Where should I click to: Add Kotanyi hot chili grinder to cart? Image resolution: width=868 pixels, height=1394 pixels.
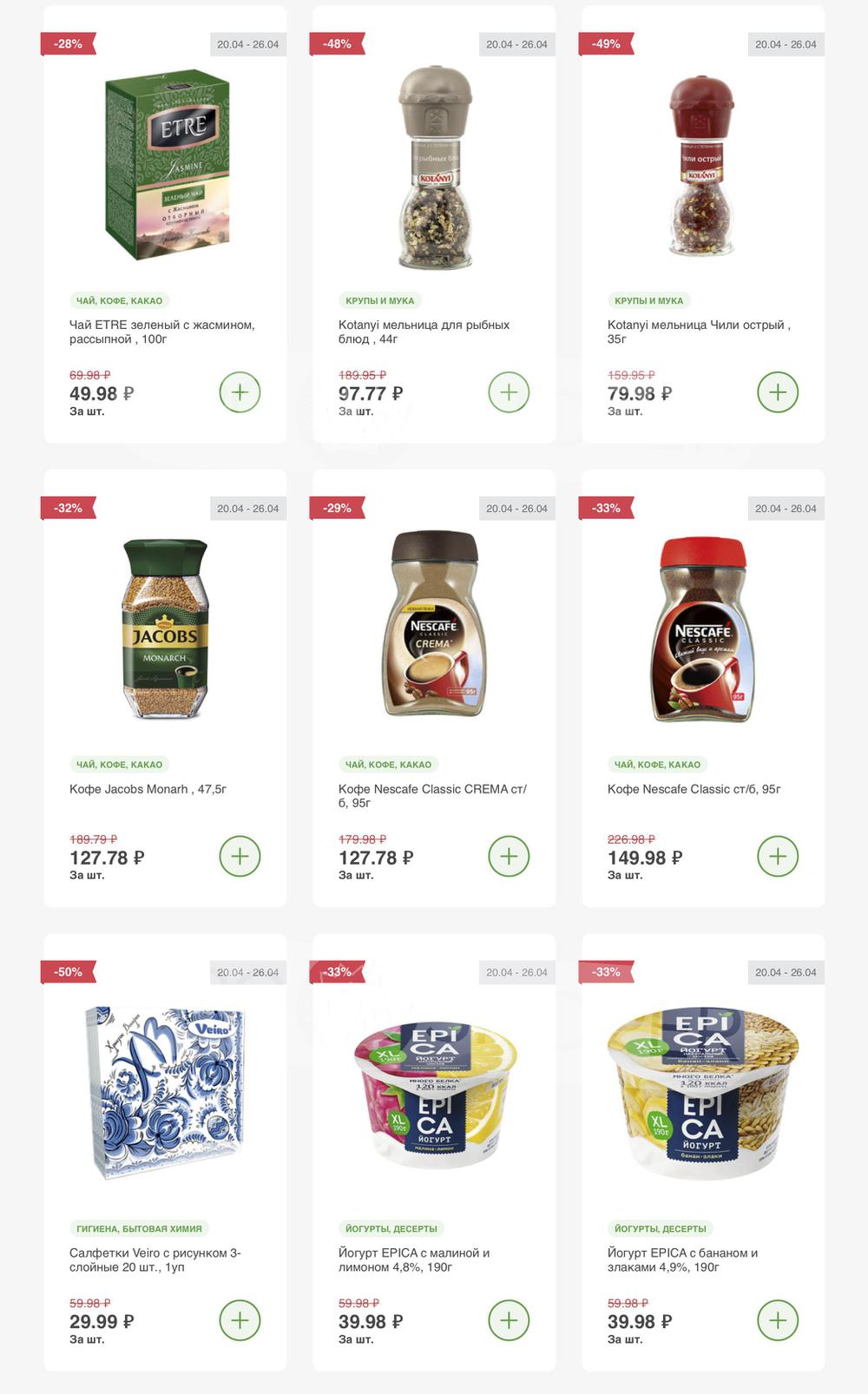(778, 392)
